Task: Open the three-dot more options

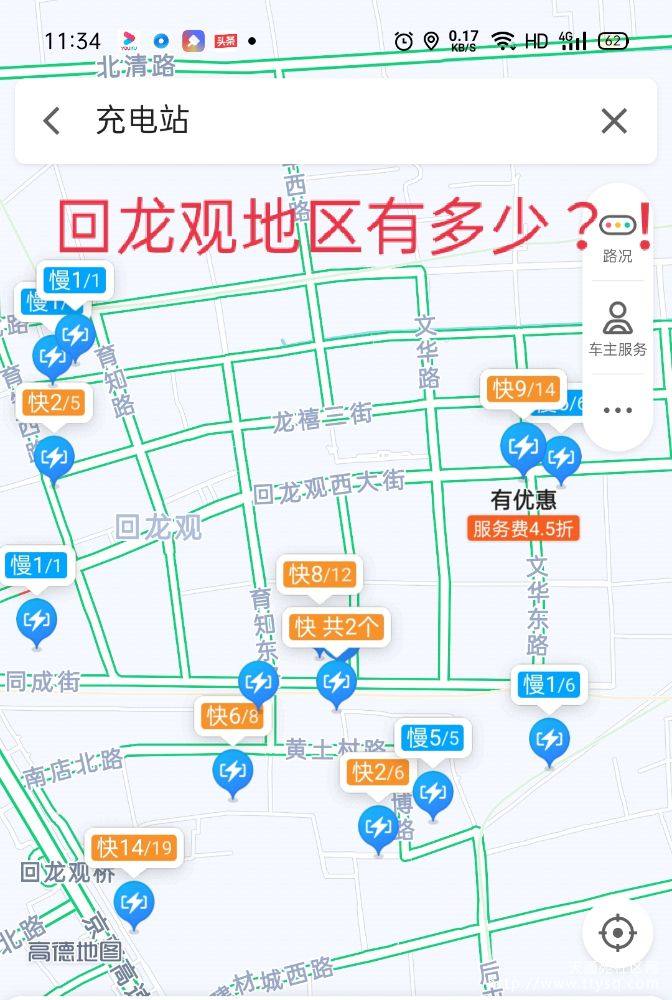Action: point(617,410)
